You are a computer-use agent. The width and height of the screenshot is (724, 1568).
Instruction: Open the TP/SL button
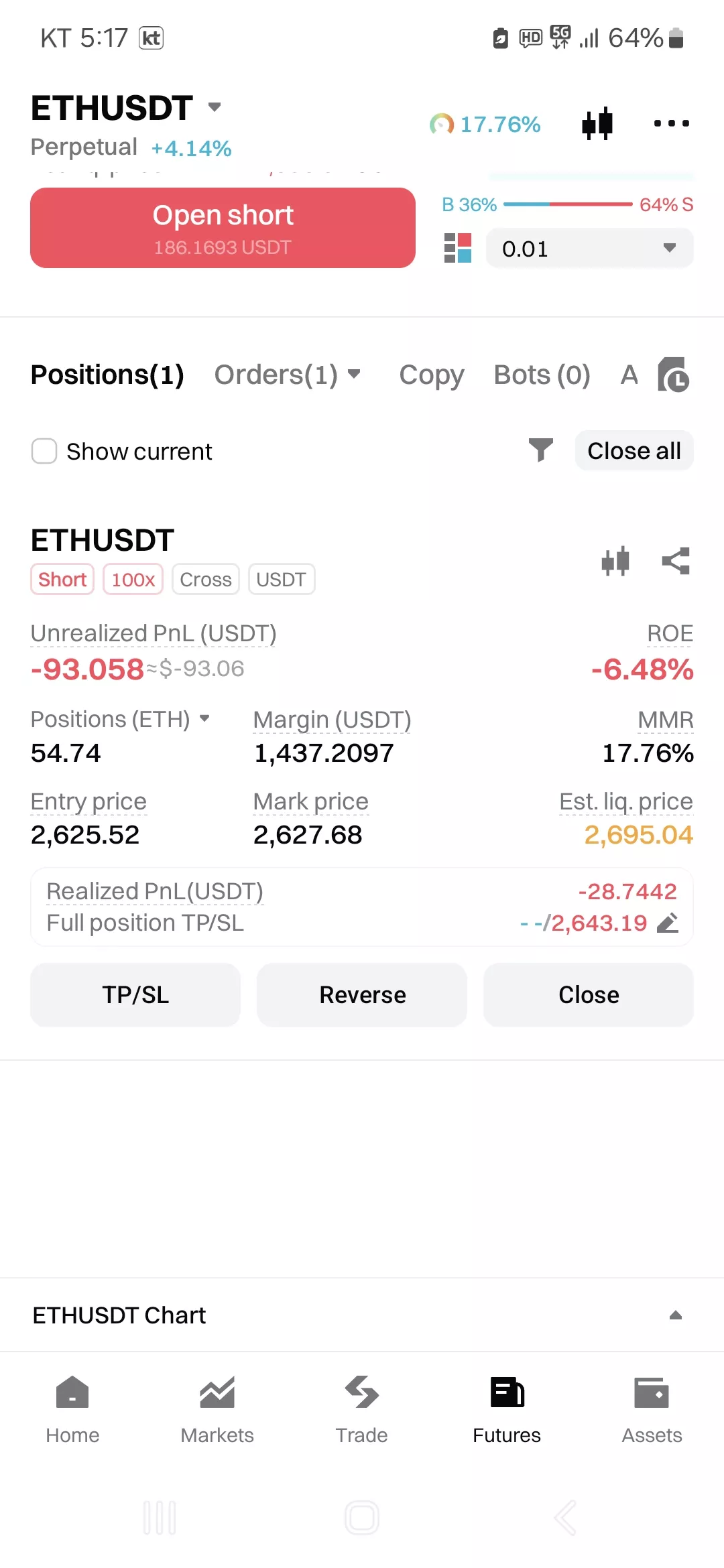(135, 994)
